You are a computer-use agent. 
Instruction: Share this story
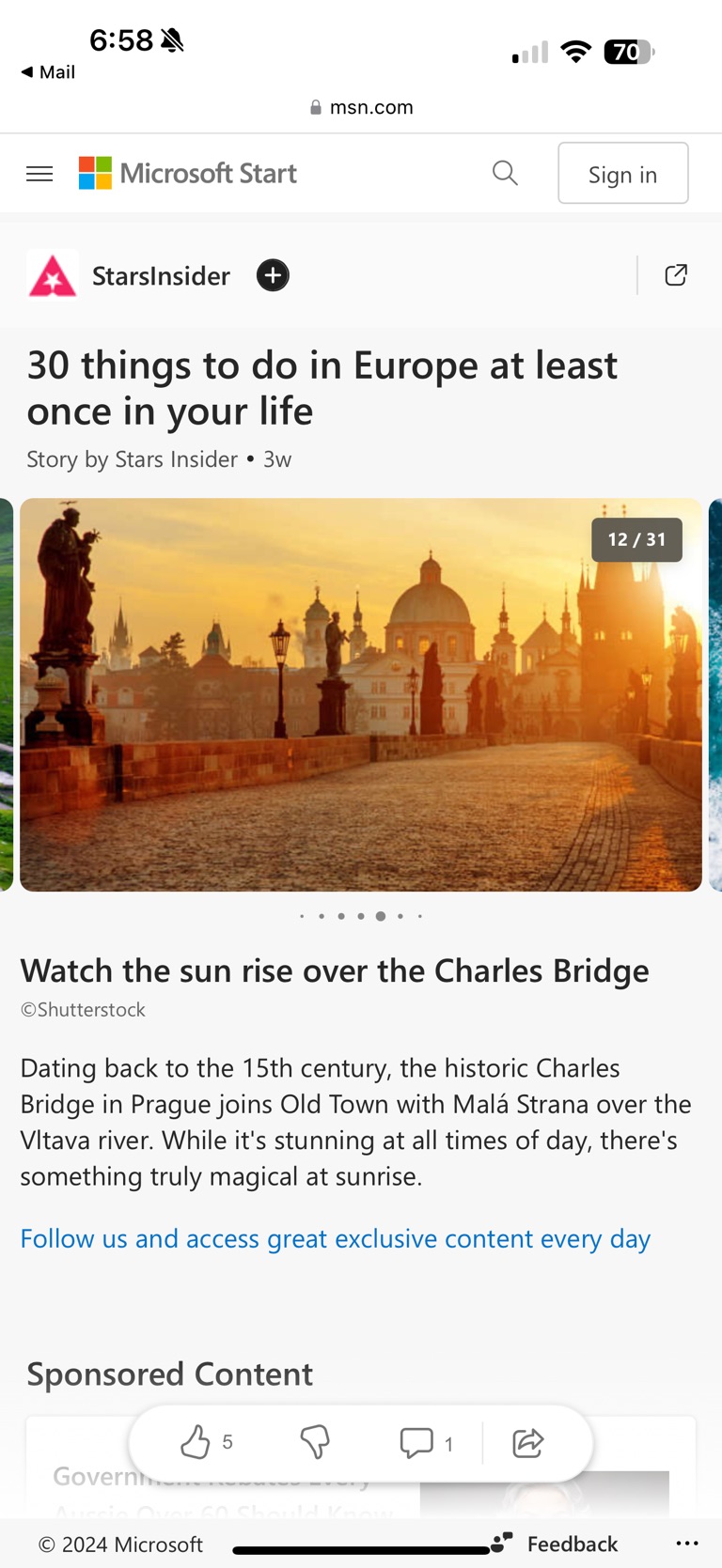528,1442
